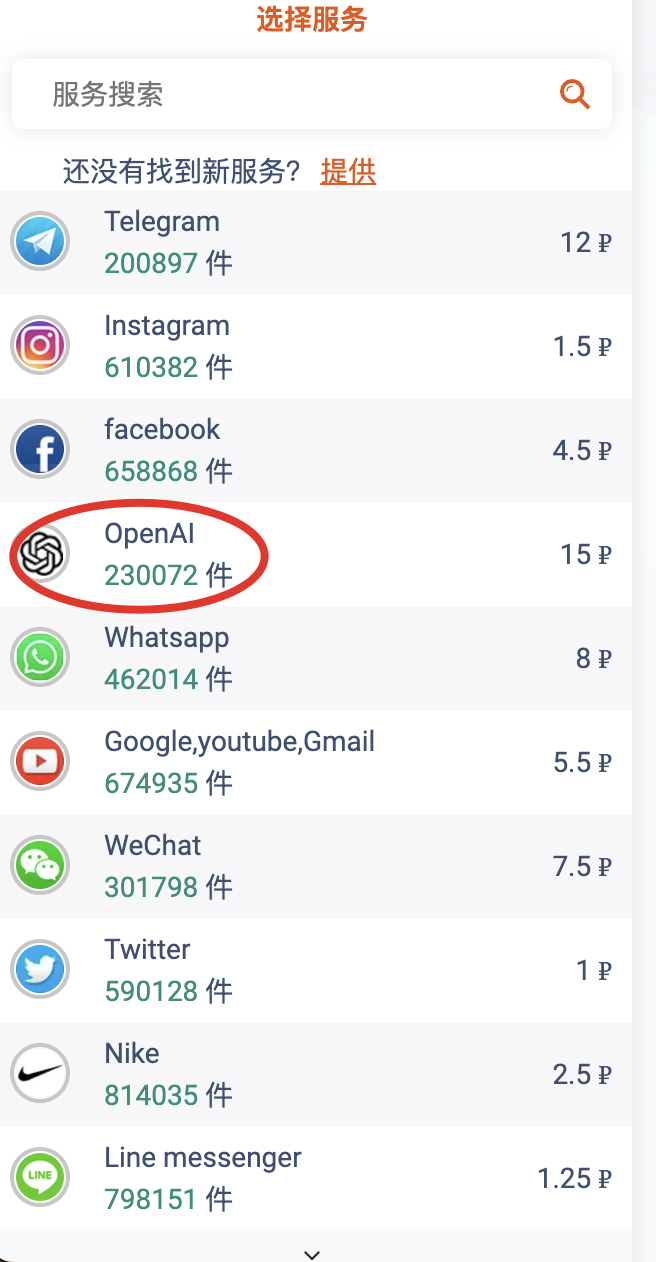Open the Nike service row
The width and height of the screenshot is (656, 1262).
(x=316, y=1075)
